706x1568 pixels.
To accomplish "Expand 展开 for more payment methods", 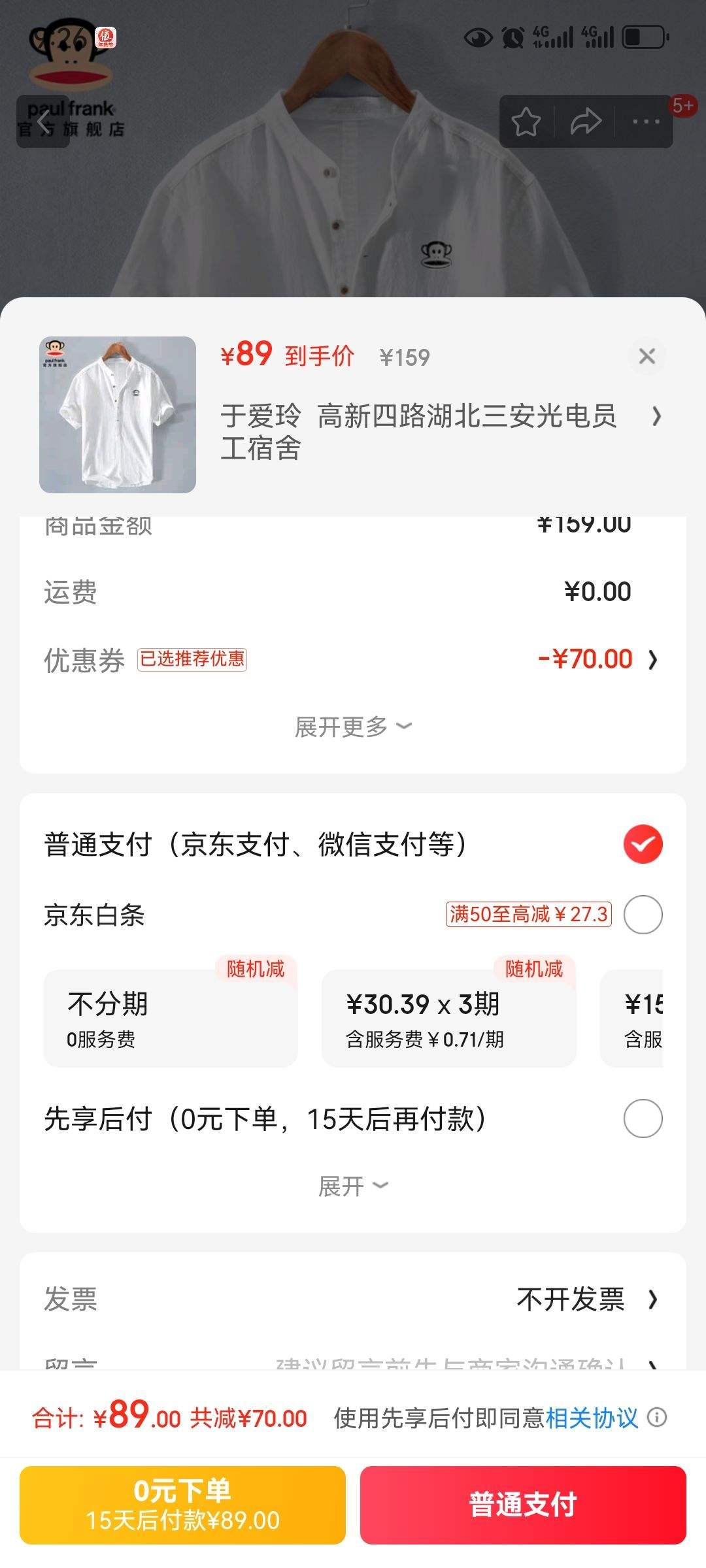I will pos(353,1186).
